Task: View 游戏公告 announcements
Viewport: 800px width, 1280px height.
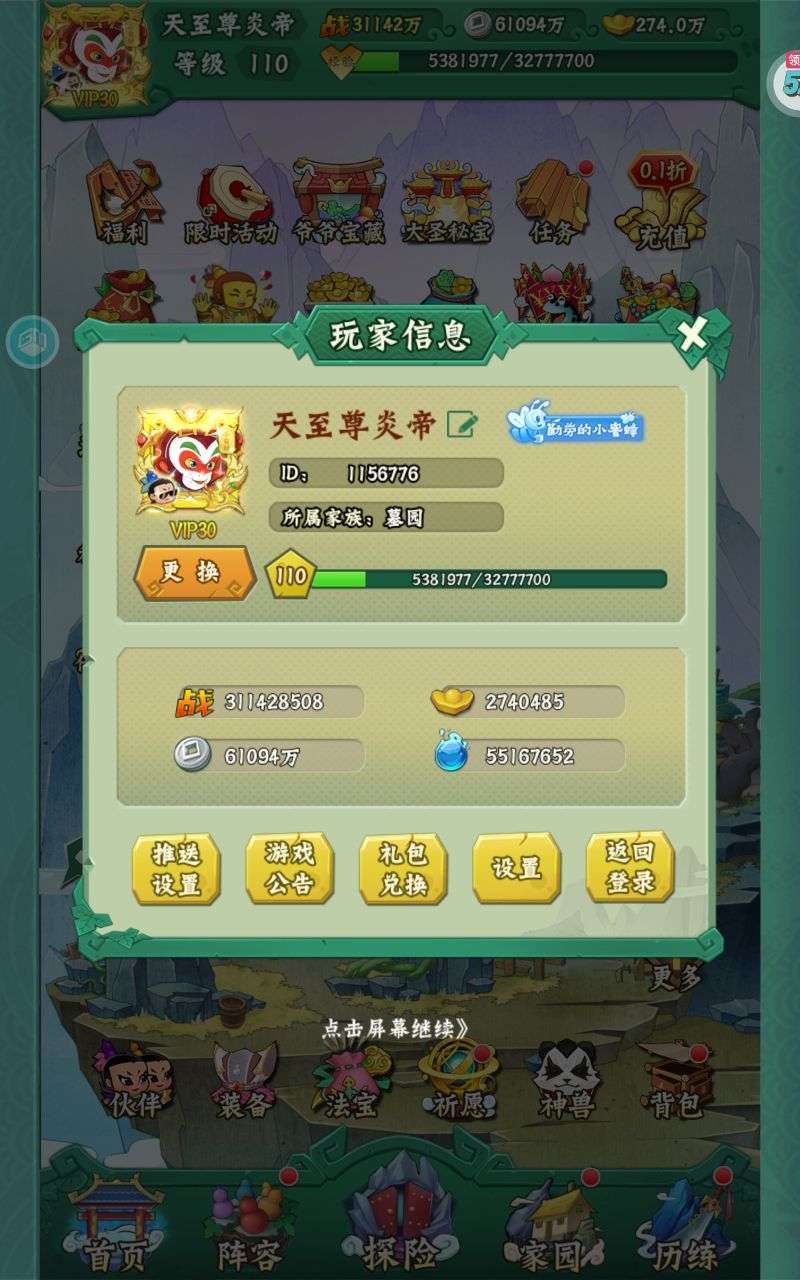Action: [290, 868]
